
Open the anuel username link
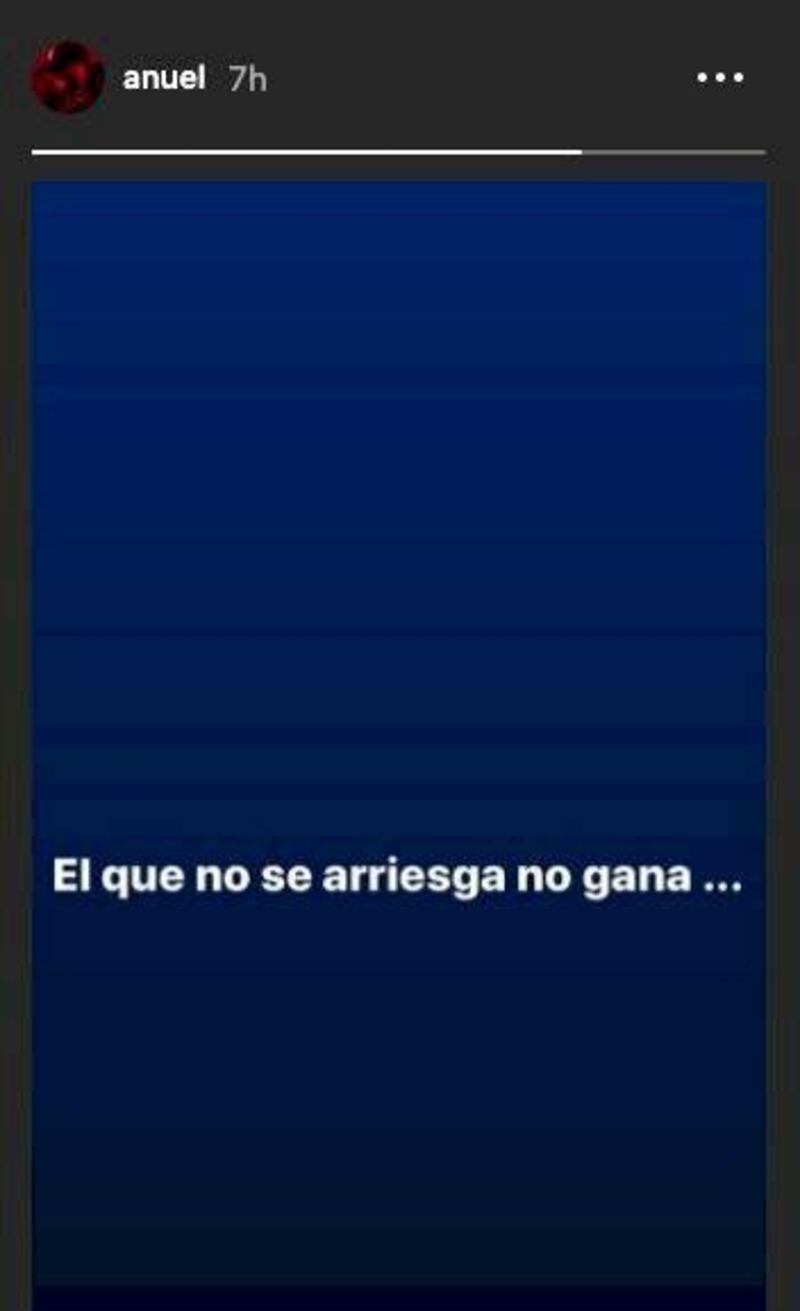164,78
